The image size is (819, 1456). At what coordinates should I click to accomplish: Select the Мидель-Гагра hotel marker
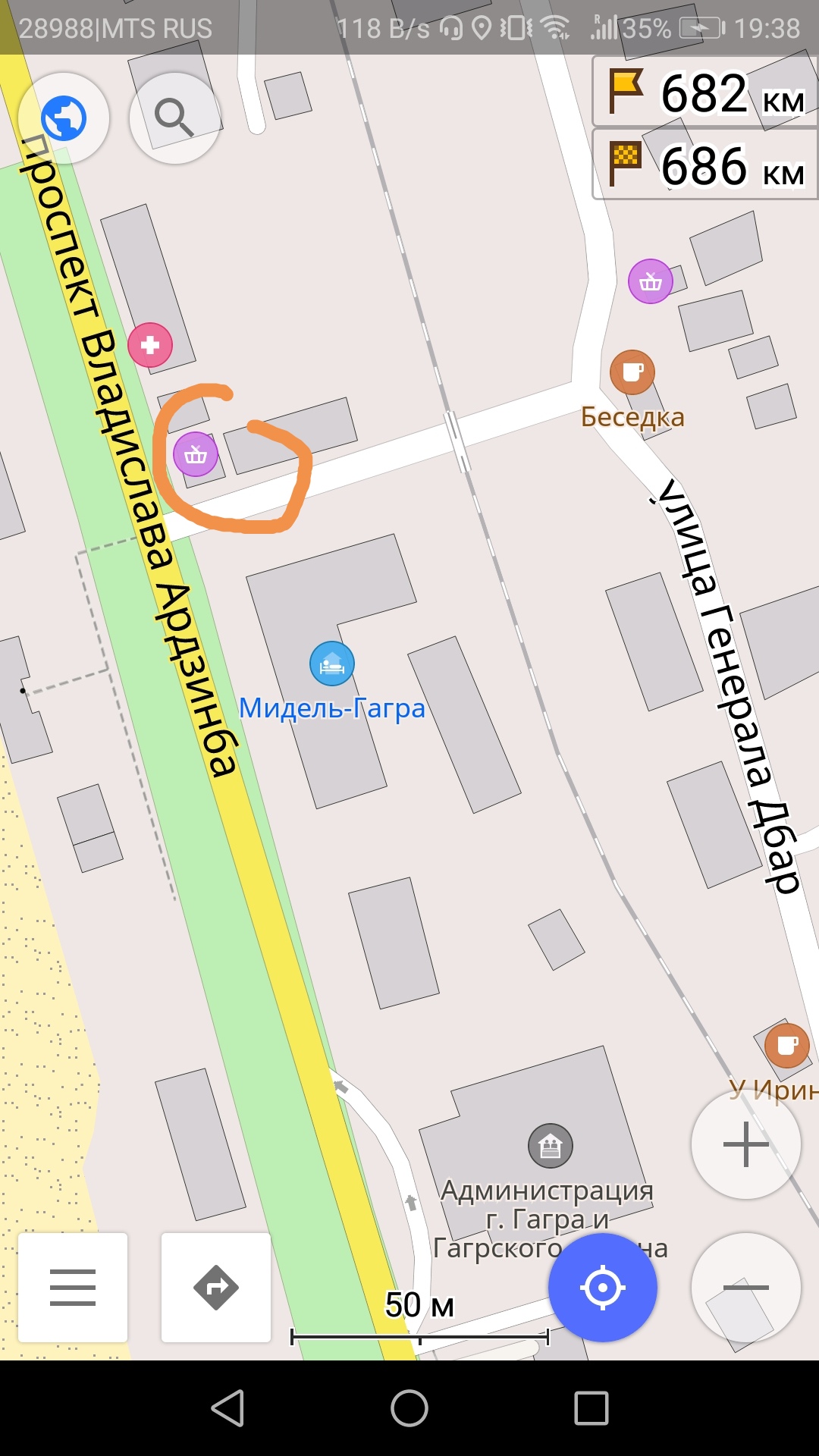point(332,664)
